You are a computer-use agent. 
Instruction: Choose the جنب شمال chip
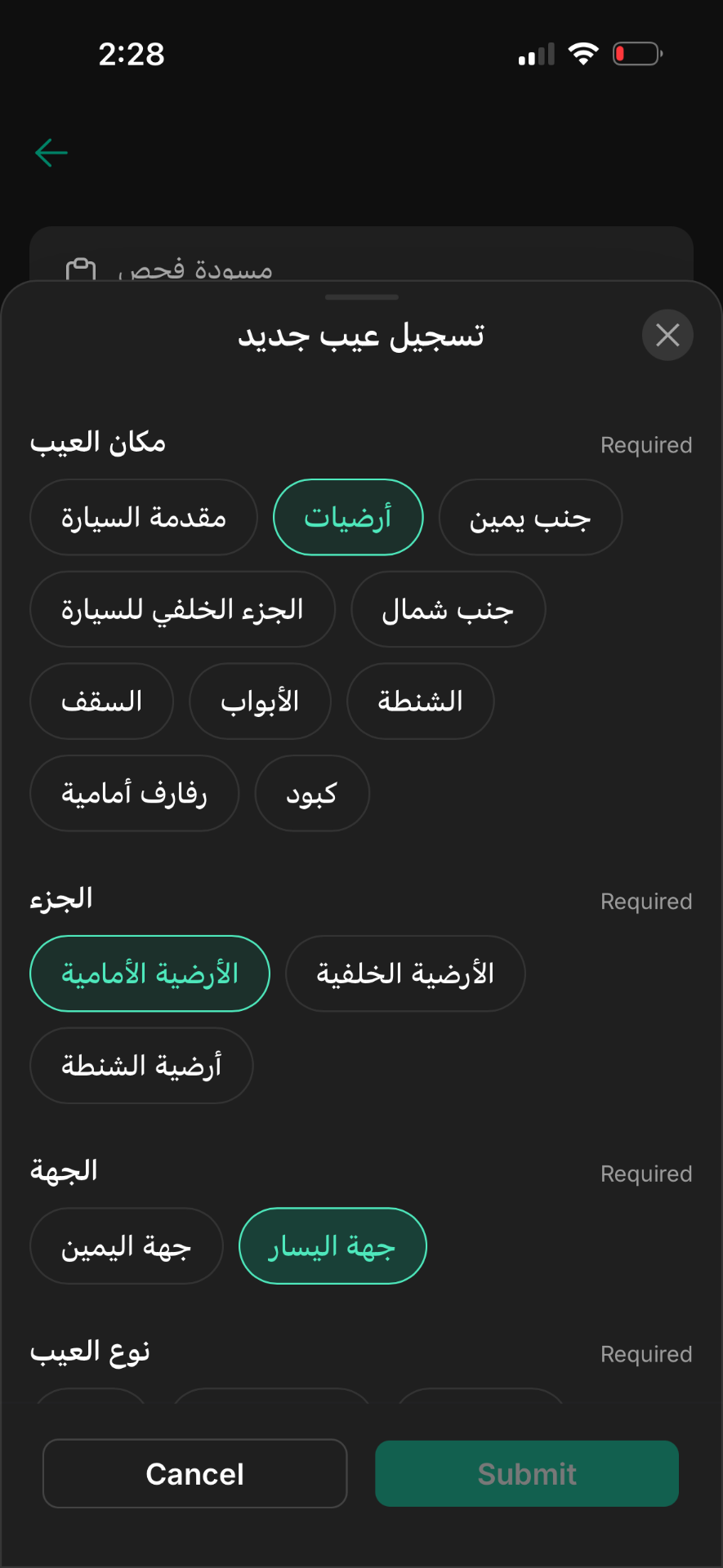pyautogui.click(x=449, y=609)
